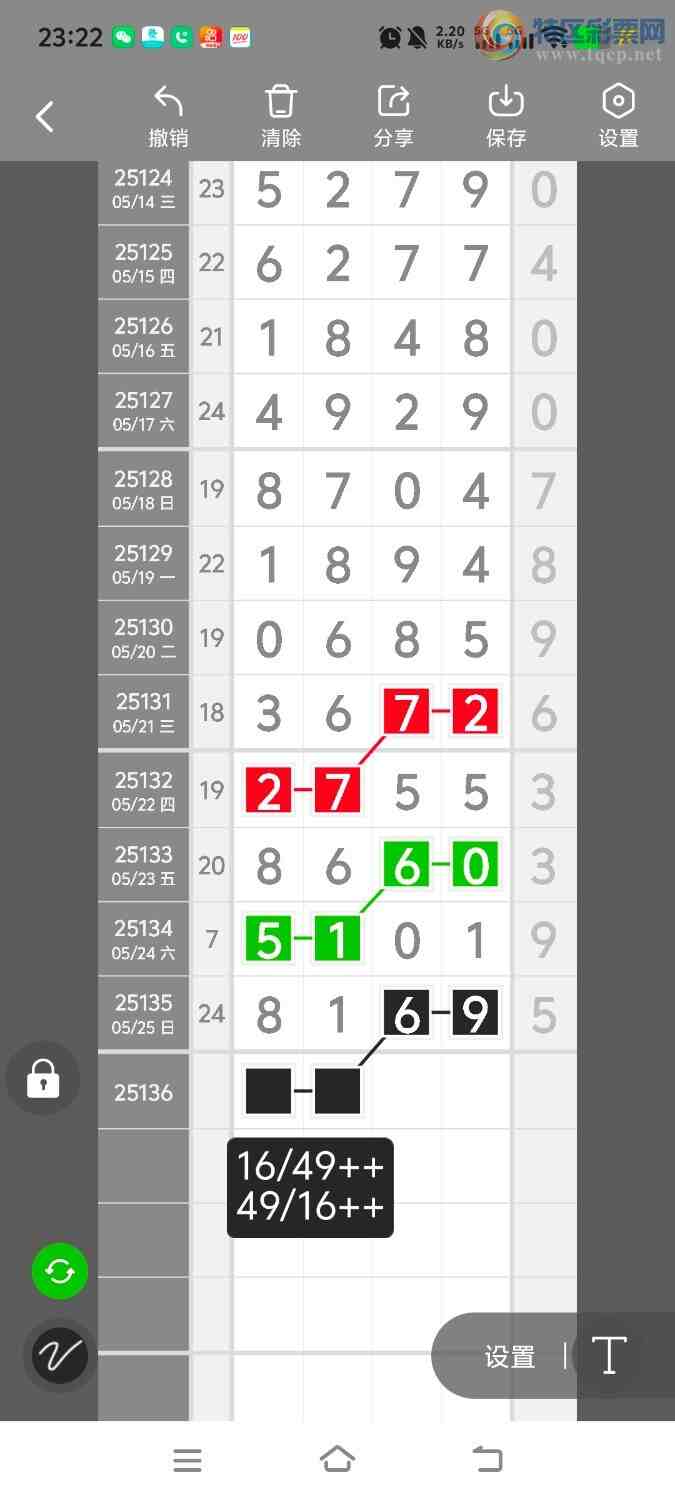This screenshot has height=1500, width=675.
Task: Save the chart with 保存
Action: 506,117
